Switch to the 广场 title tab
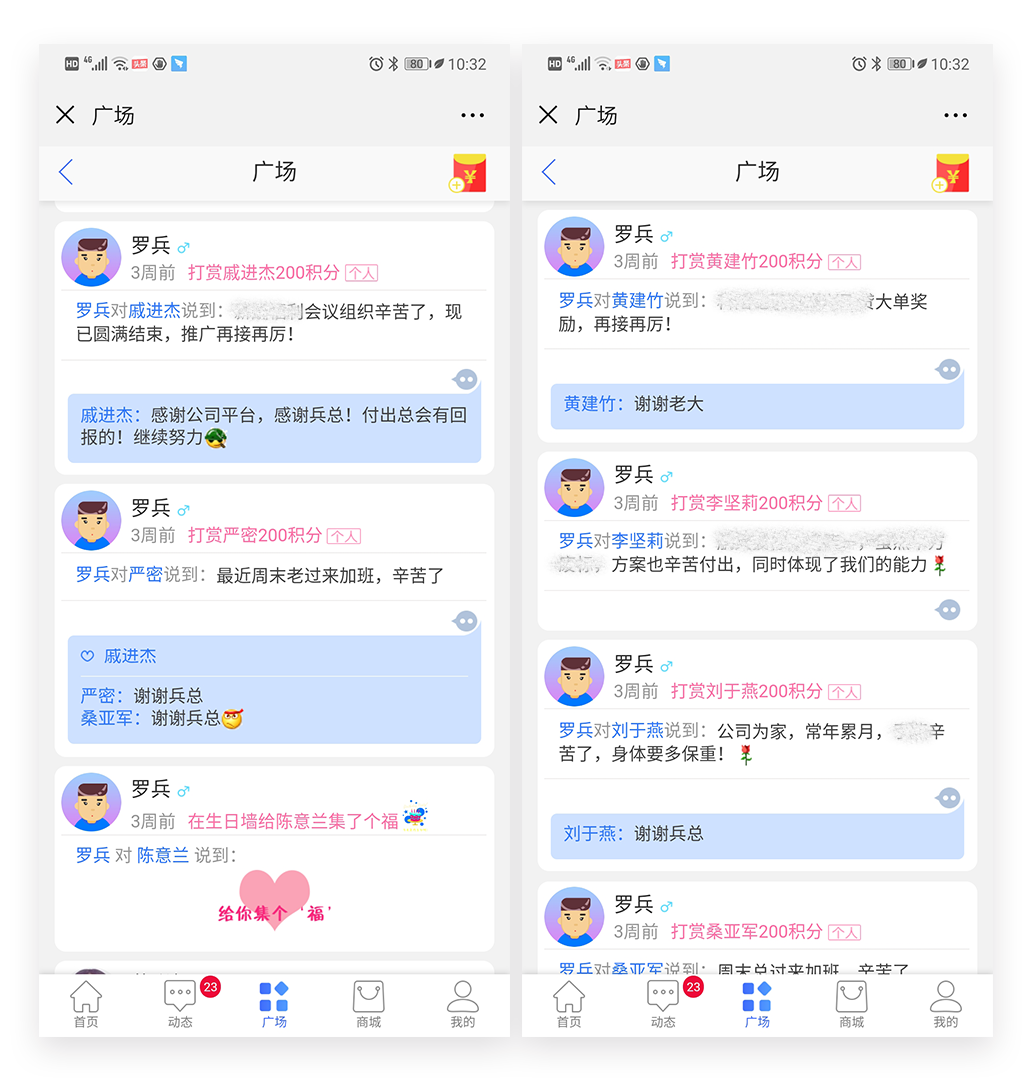The height and width of the screenshot is (1080, 1026). (x=273, y=172)
